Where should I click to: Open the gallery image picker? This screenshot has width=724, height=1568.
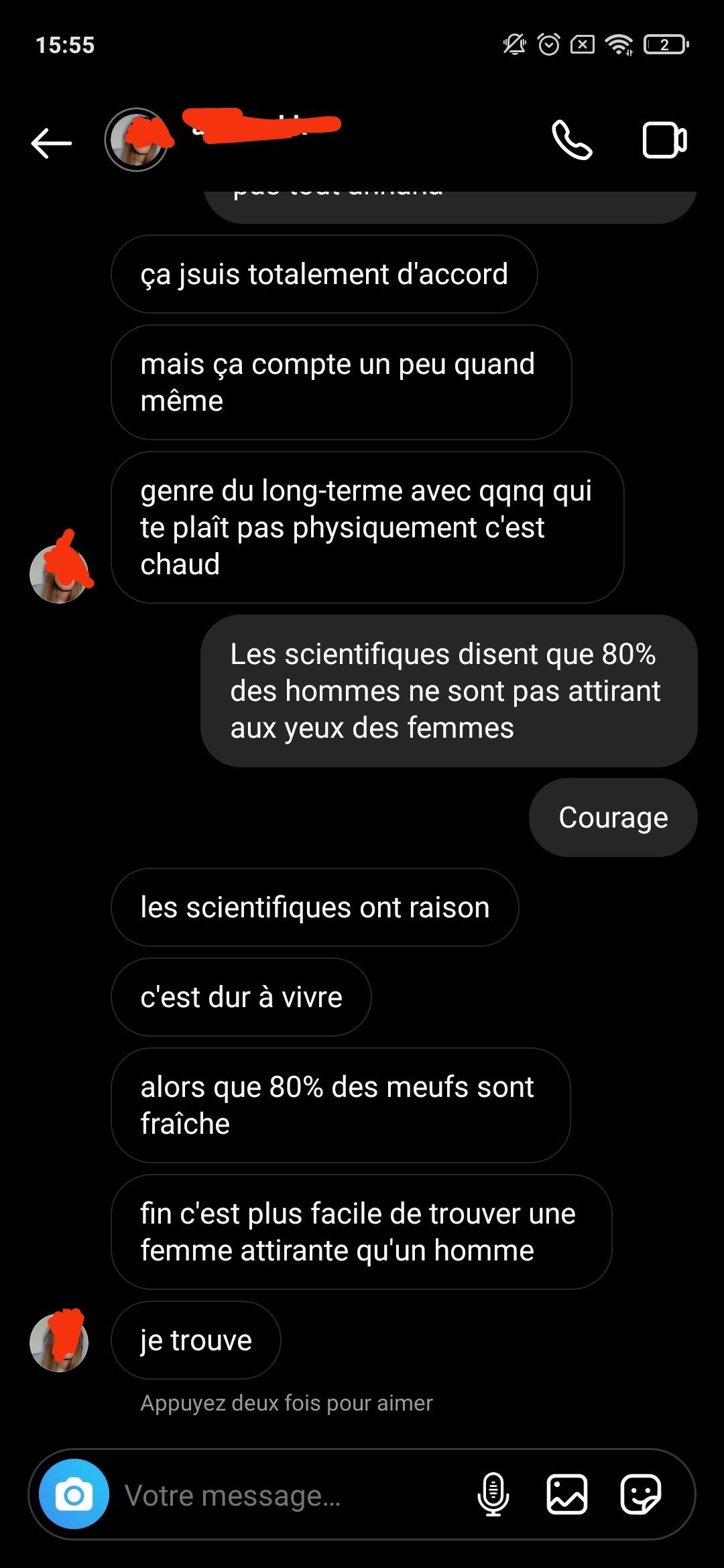[567, 1494]
